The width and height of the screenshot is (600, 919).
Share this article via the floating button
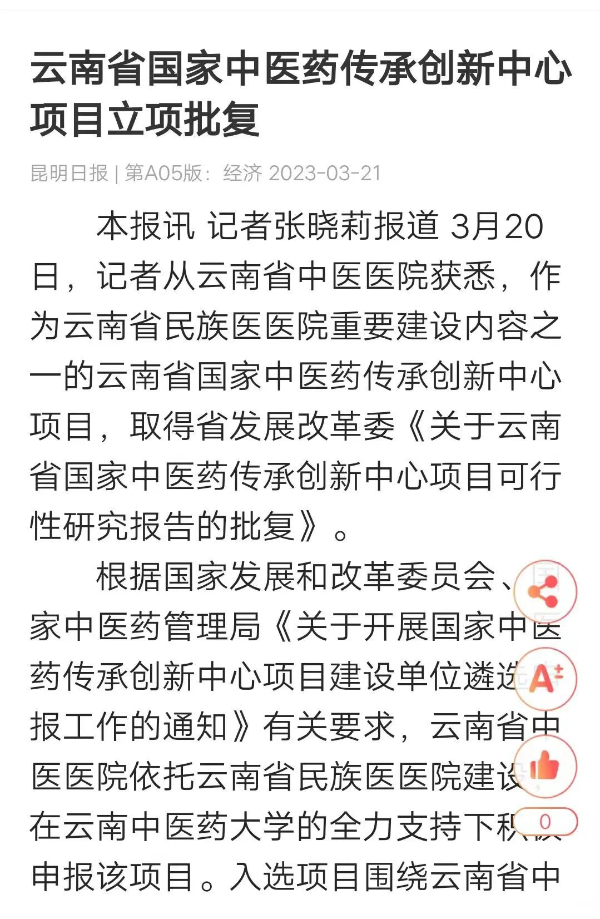click(x=545, y=592)
